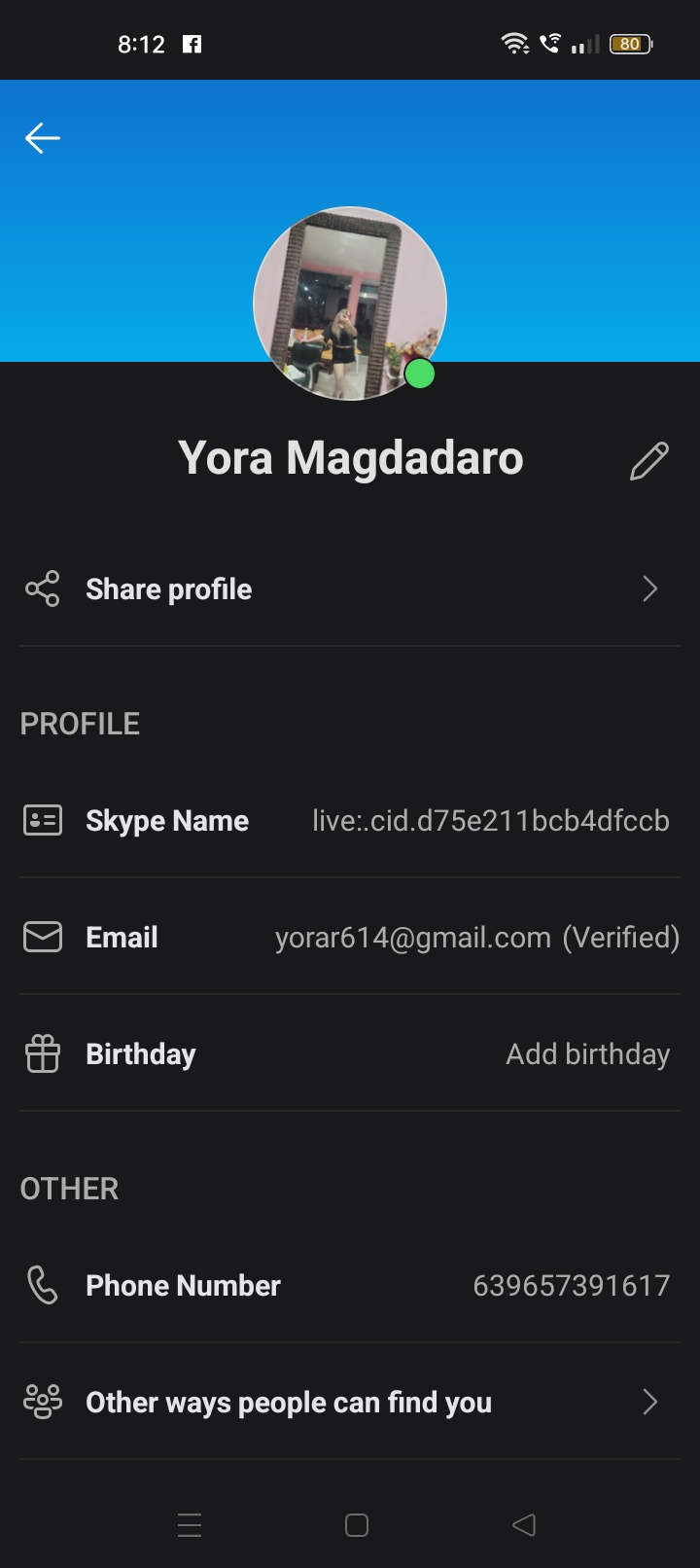Open the Email row
Image resolution: width=700 pixels, height=1568 pixels.
(350, 938)
